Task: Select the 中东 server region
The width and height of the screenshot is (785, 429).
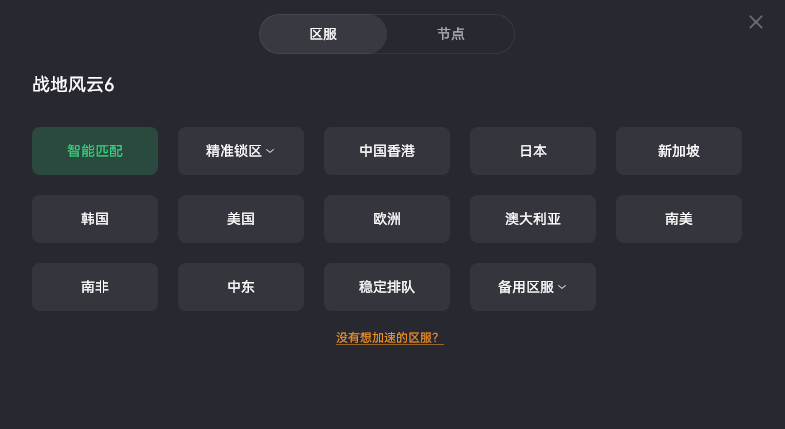Action: coord(241,287)
